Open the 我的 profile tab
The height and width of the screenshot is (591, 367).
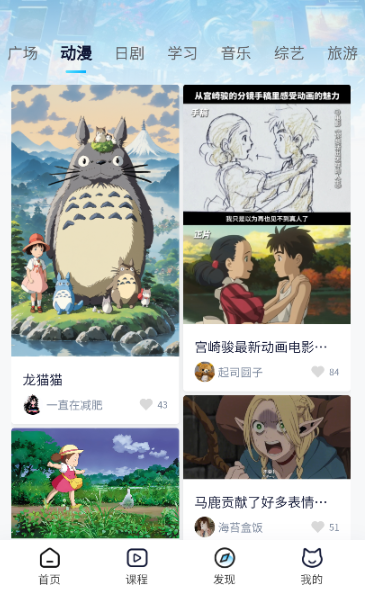(312, 566)
